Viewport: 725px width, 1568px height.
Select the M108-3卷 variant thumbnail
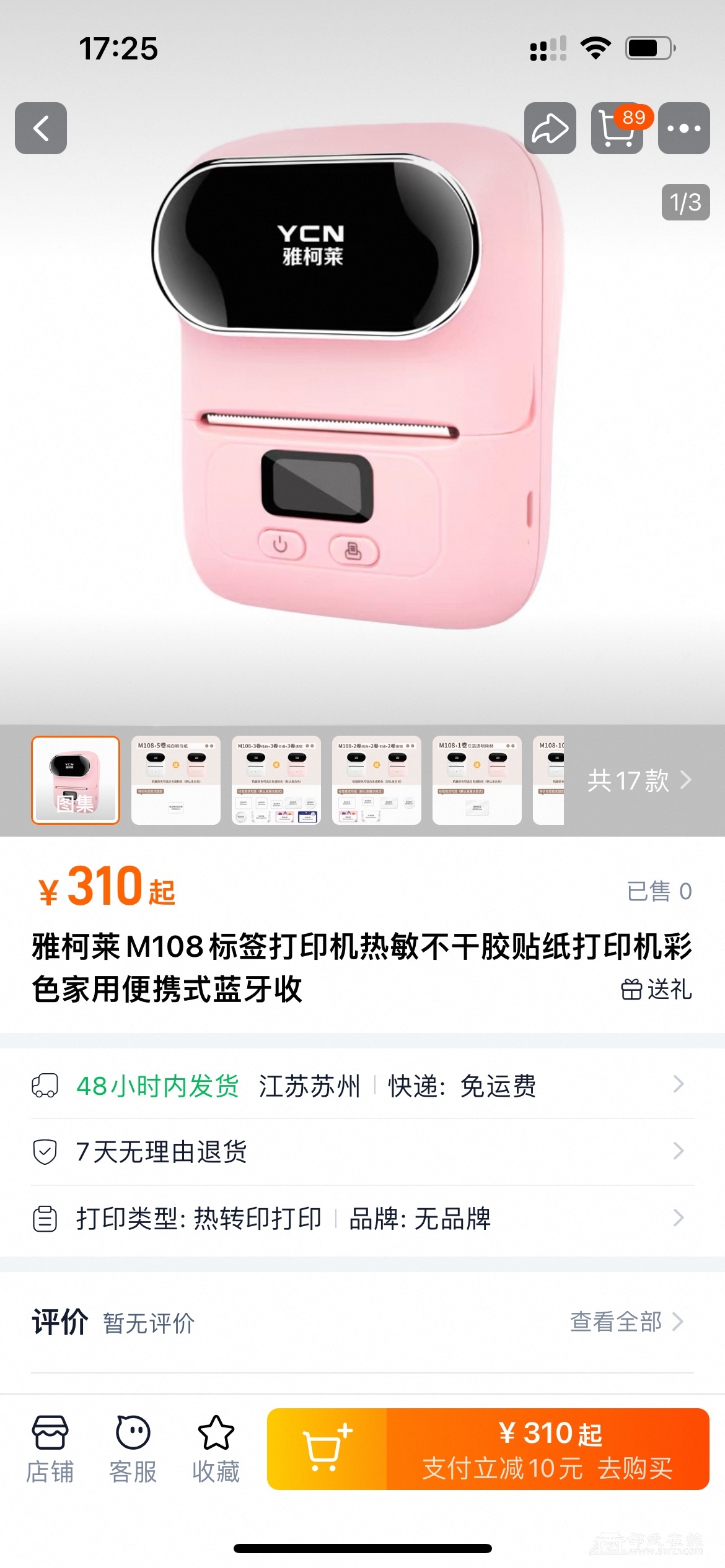tap(276, 780)
